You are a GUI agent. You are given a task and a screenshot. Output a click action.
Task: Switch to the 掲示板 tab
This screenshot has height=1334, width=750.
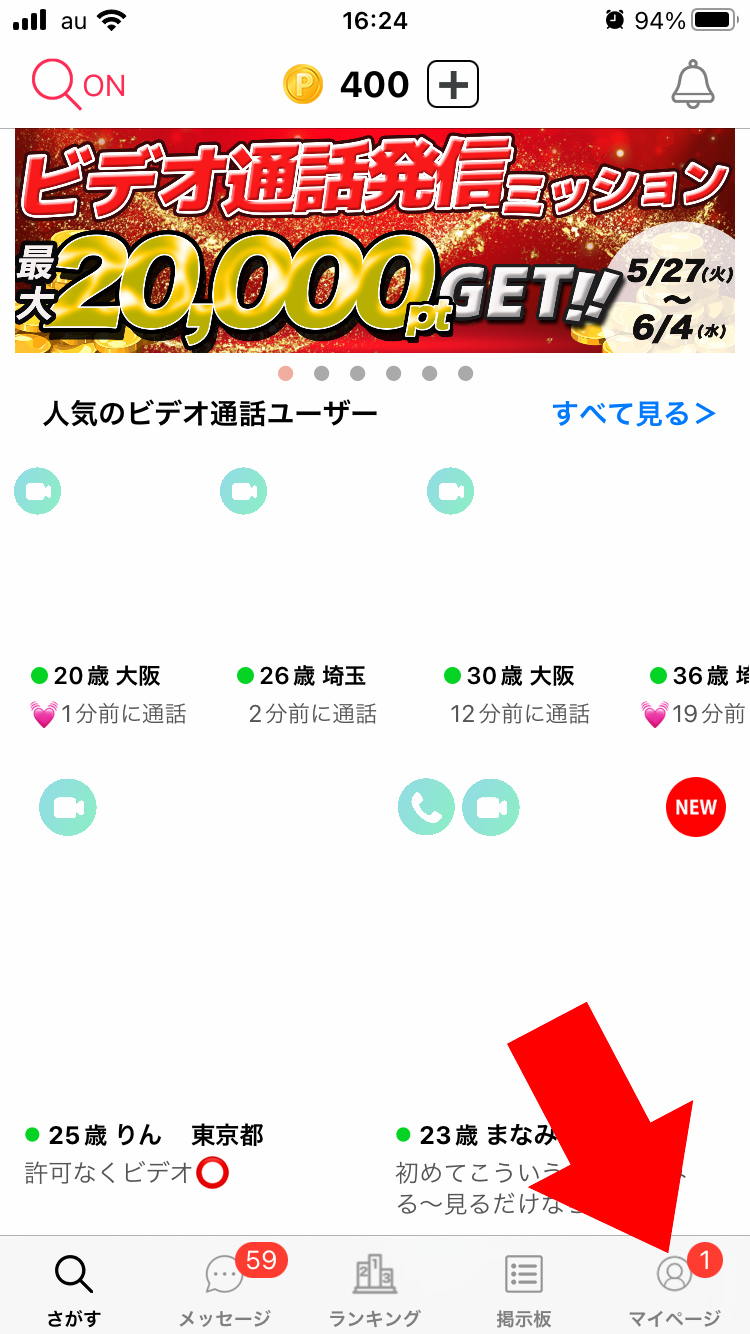[x=524, y=1287]
